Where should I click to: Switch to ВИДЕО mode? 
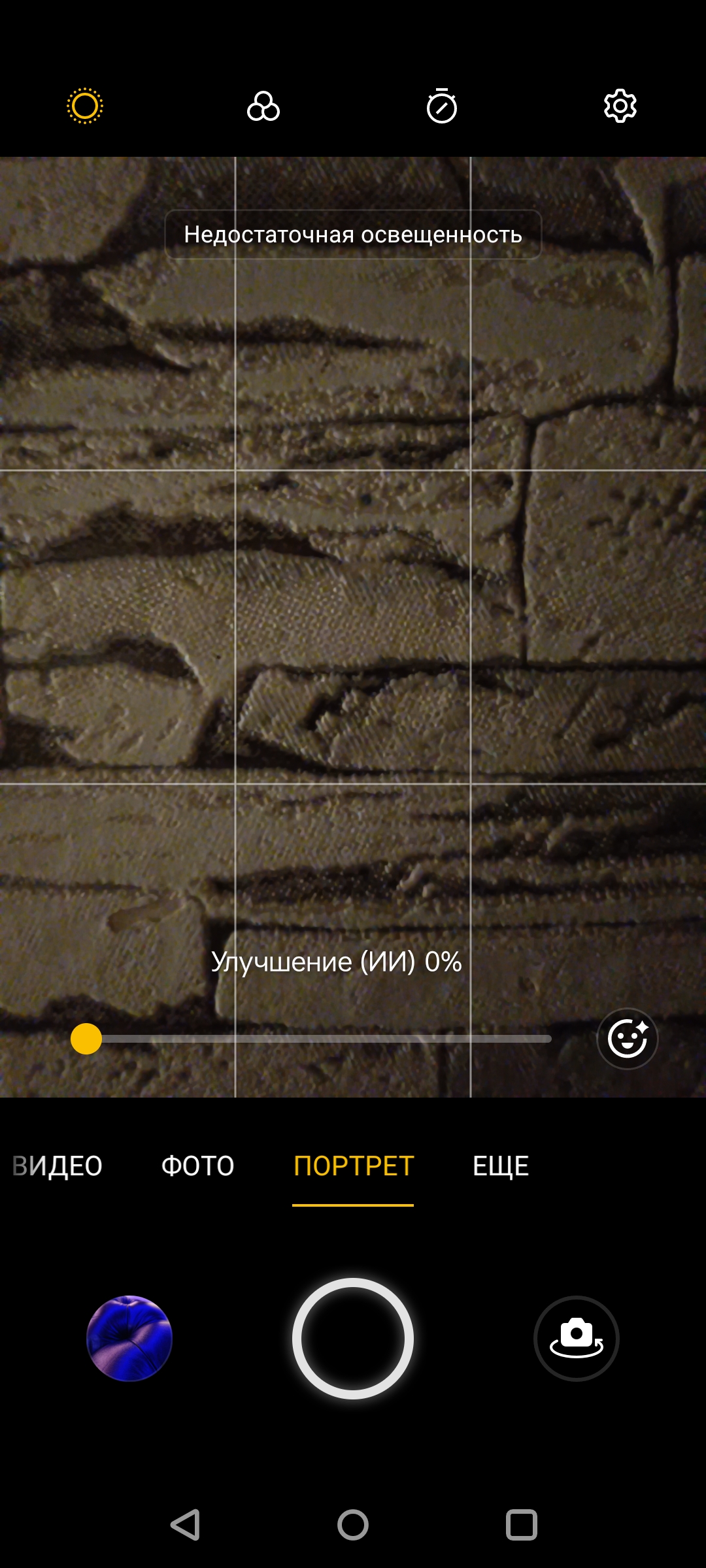coord(58,1166)
